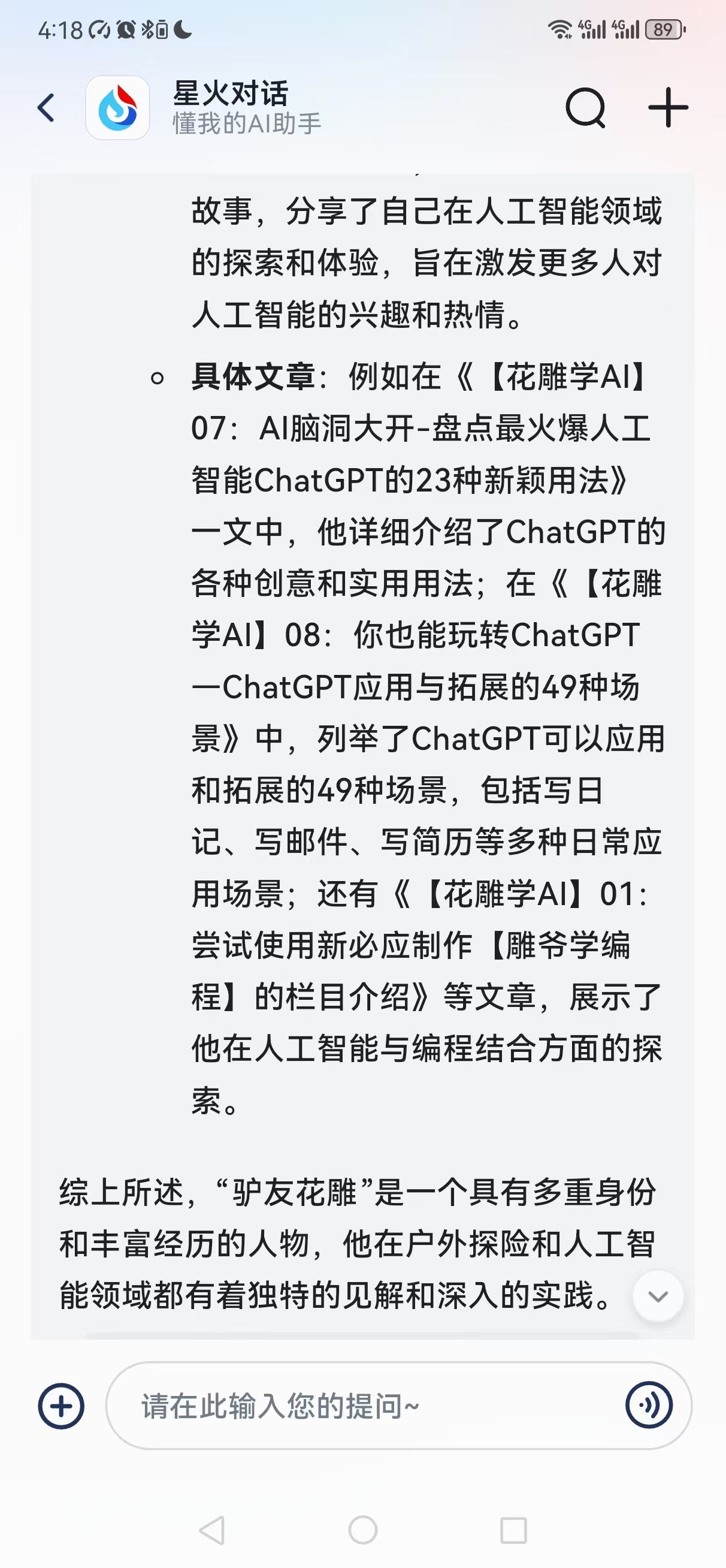Tap the 星火对话 app avatar
The width and height of the screenshot is (726, 1568).
[x=117, y=108]
